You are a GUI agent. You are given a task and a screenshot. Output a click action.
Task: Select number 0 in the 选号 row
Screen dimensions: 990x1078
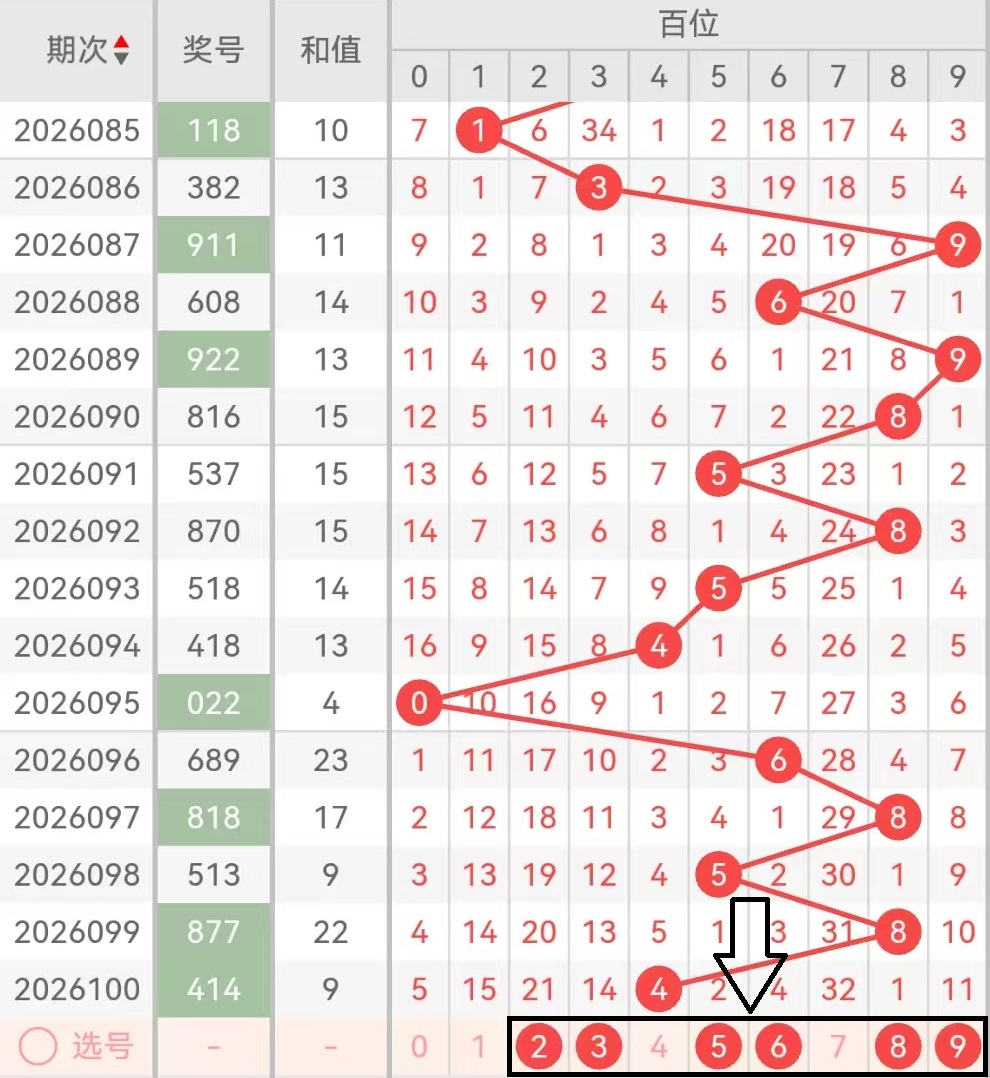[419, 1047]
